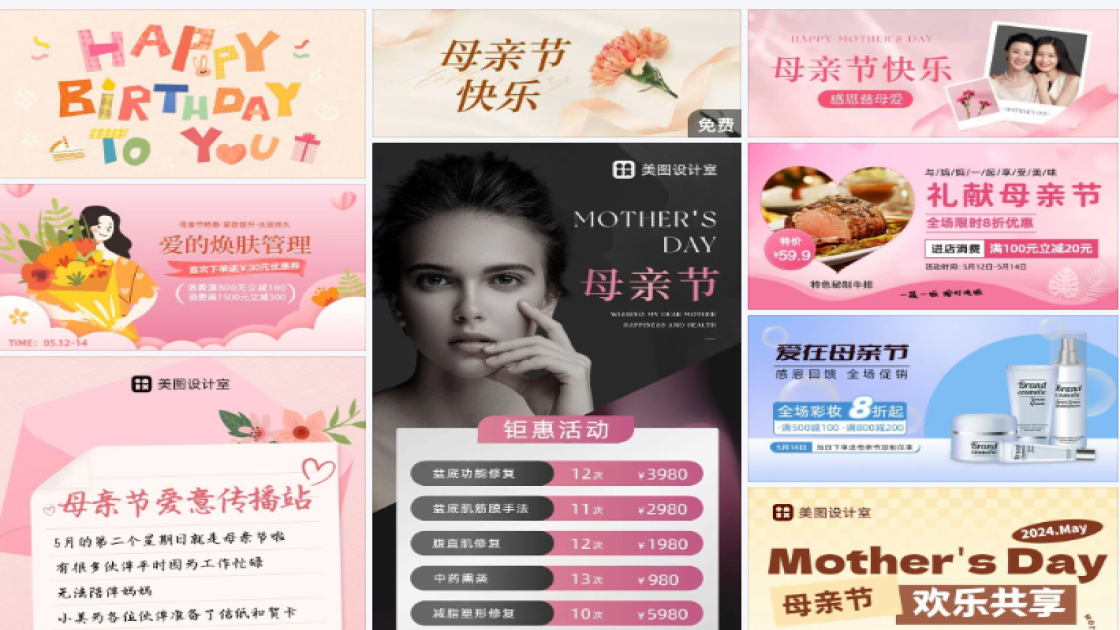
Task: Open the free 母亲节快乐 carnation template
Action: coord(556,73)
